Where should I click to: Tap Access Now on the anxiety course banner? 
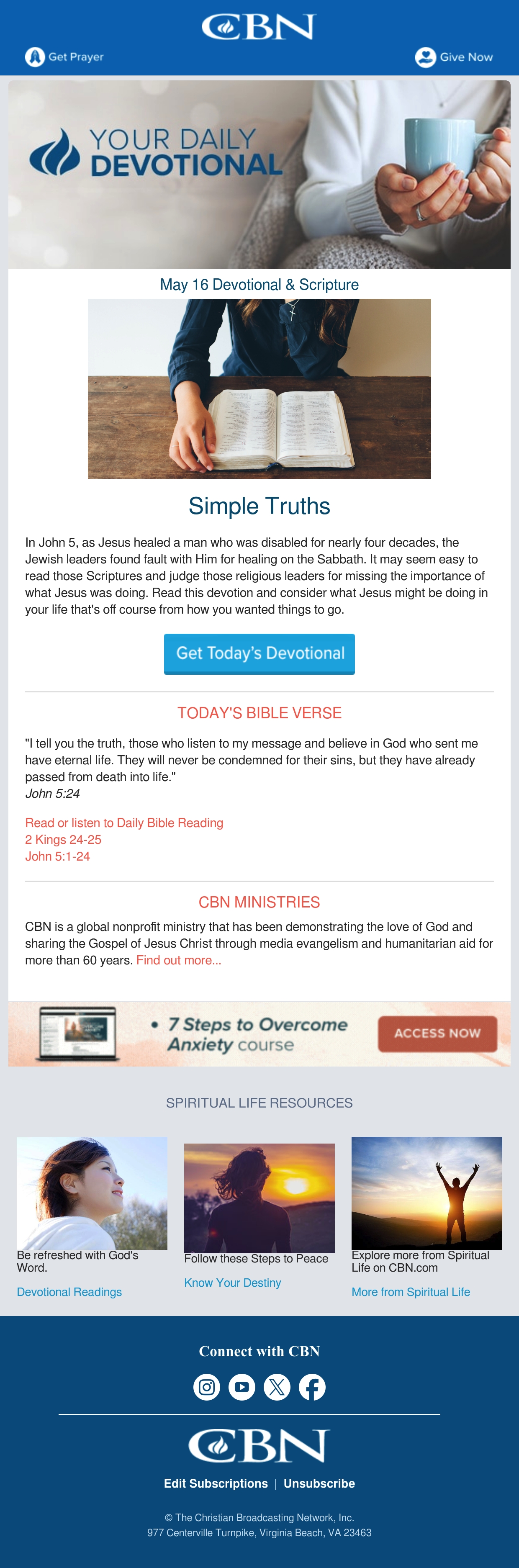(437, 1033)
